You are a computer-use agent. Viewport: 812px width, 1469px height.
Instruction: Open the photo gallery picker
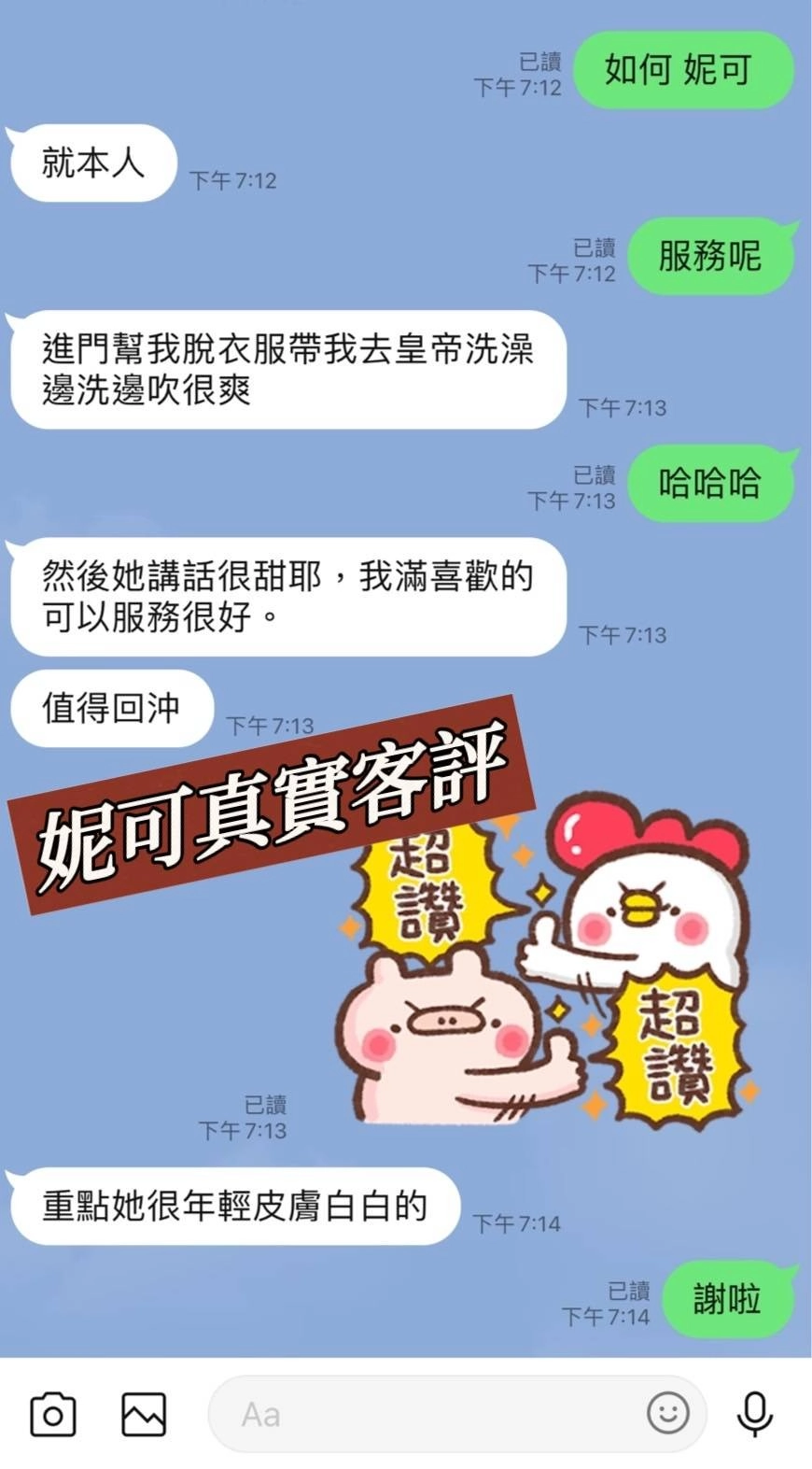click(144, 1414)
